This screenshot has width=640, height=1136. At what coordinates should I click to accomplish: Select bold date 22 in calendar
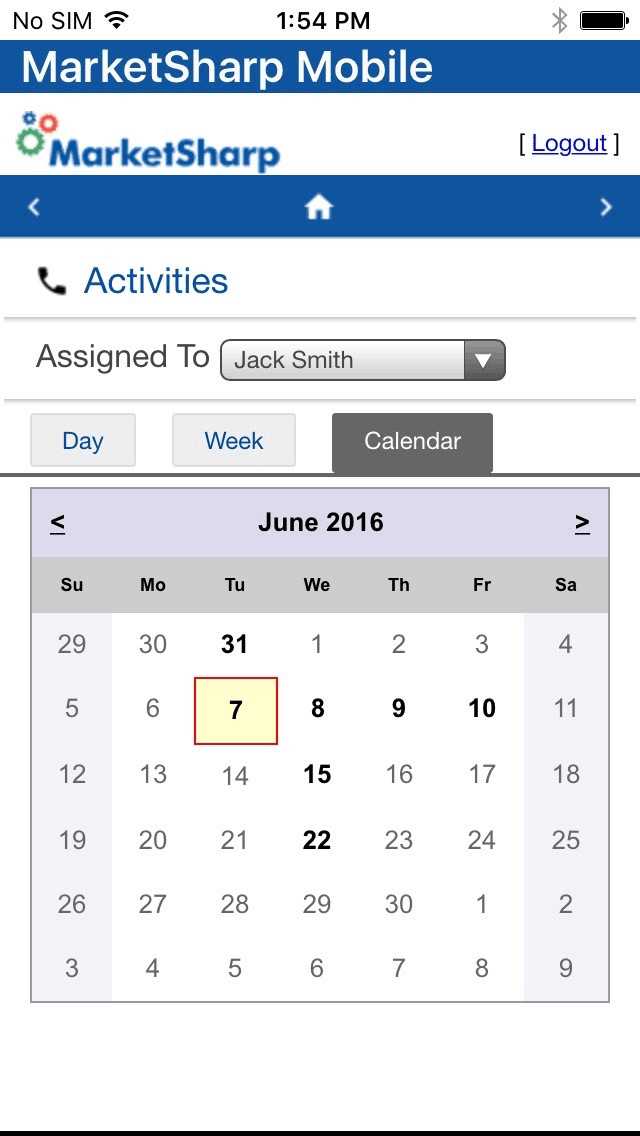(x=317, y=840)
